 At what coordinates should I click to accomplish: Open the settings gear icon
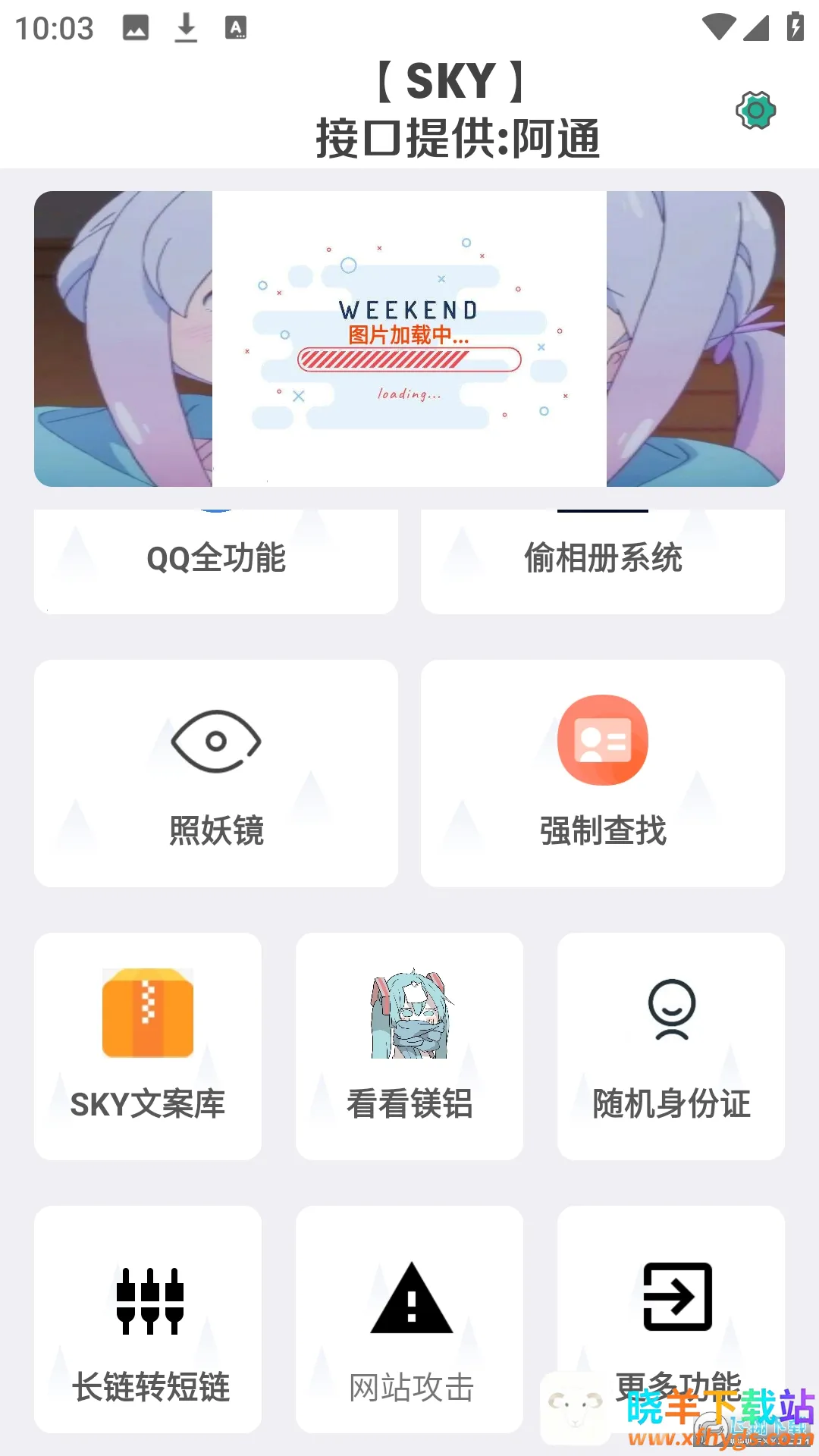tap(756, 111)
